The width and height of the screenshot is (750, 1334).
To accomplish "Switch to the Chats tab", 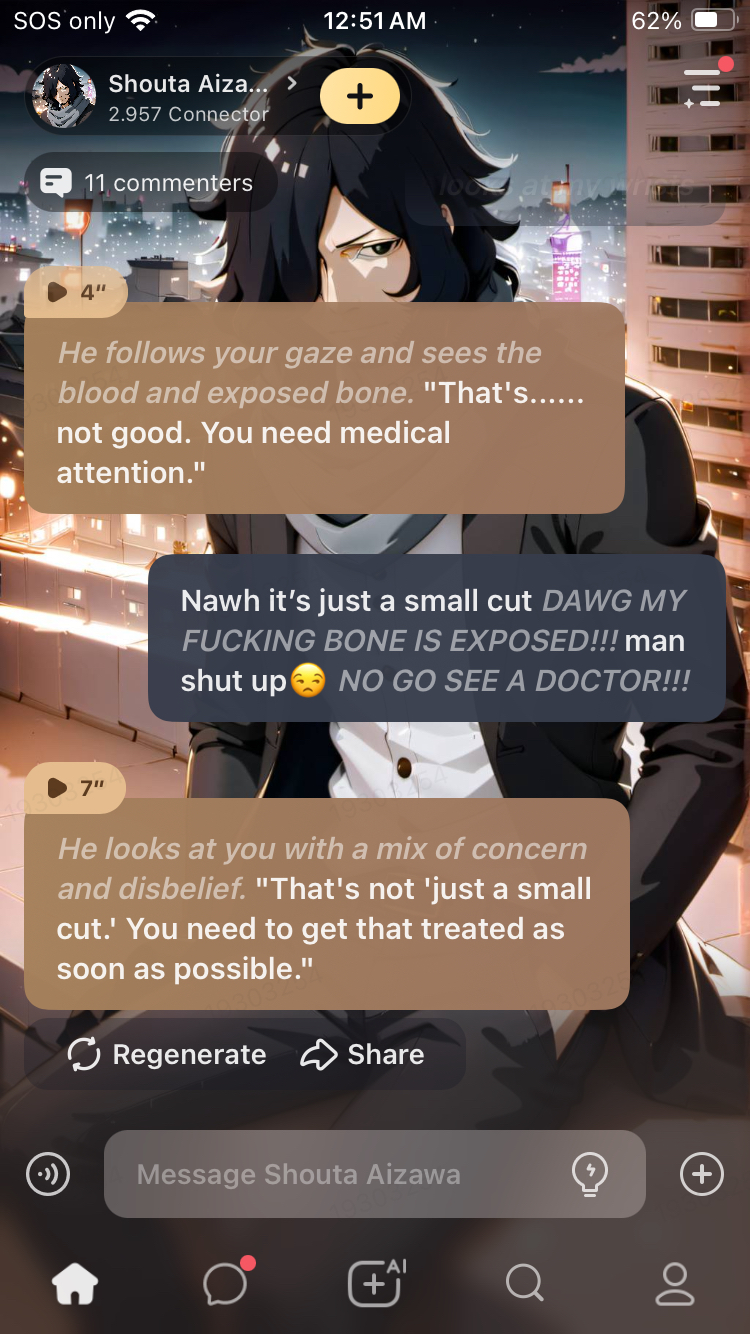I will pos(226,1284).
